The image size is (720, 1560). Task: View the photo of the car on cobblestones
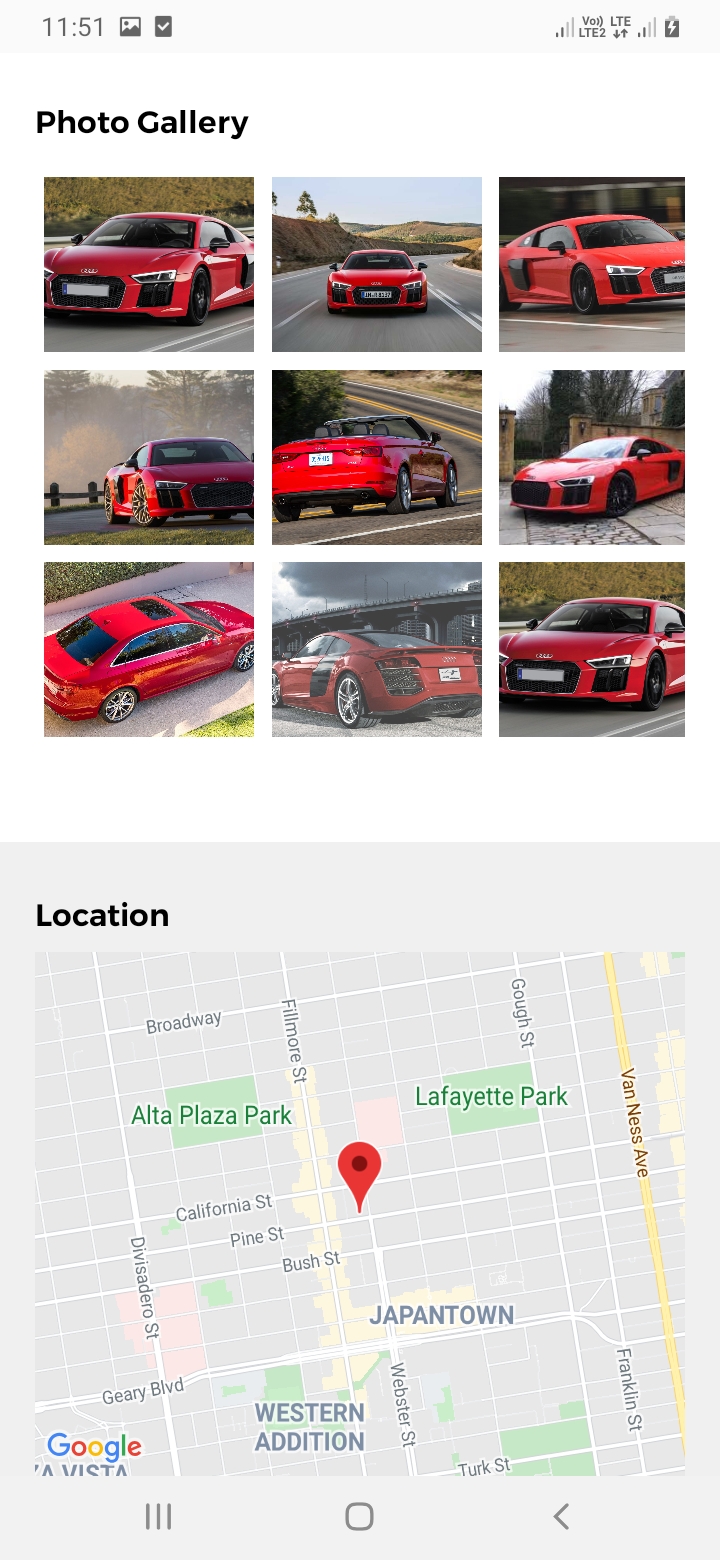click(592, 457)
